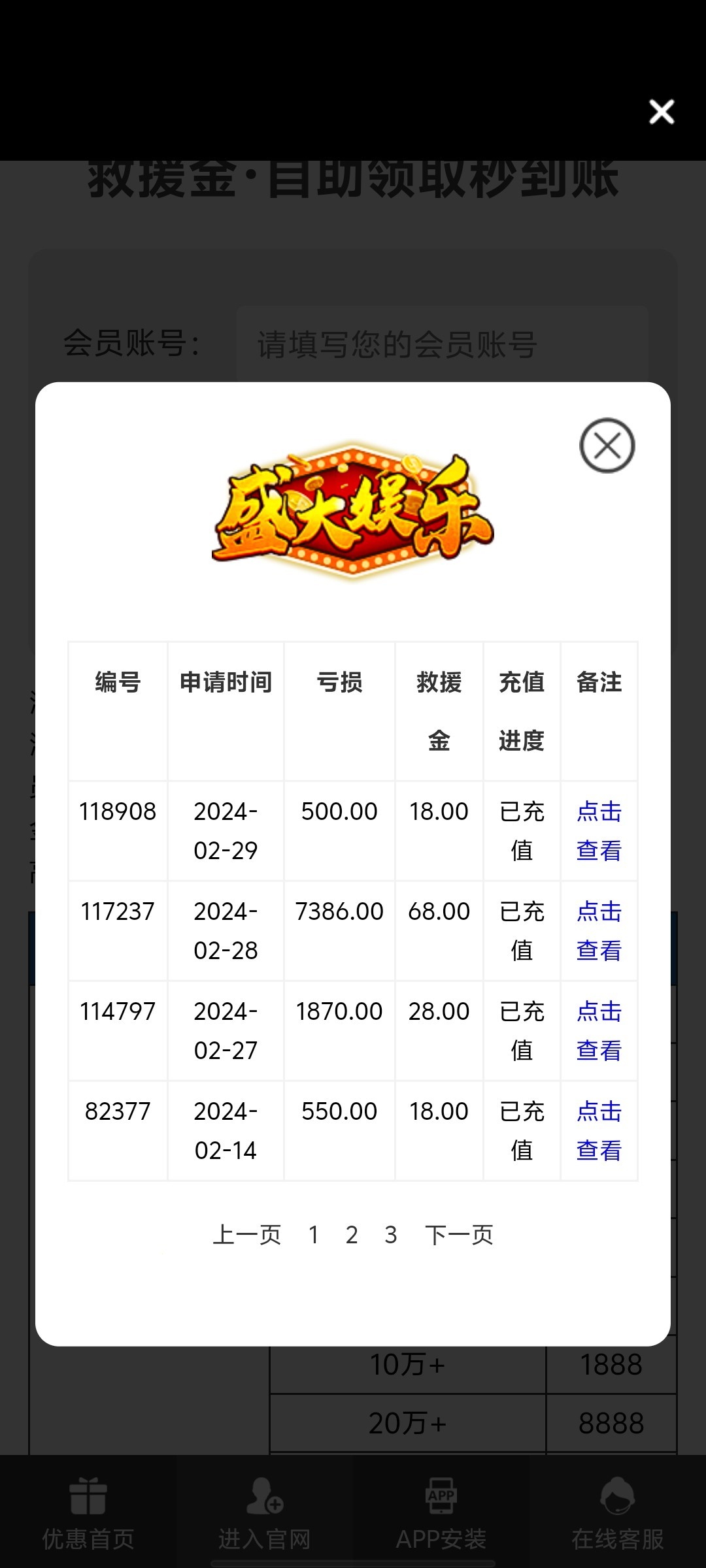
Task: Jump to page 2 of records
Action: [x=352, y=1235]
